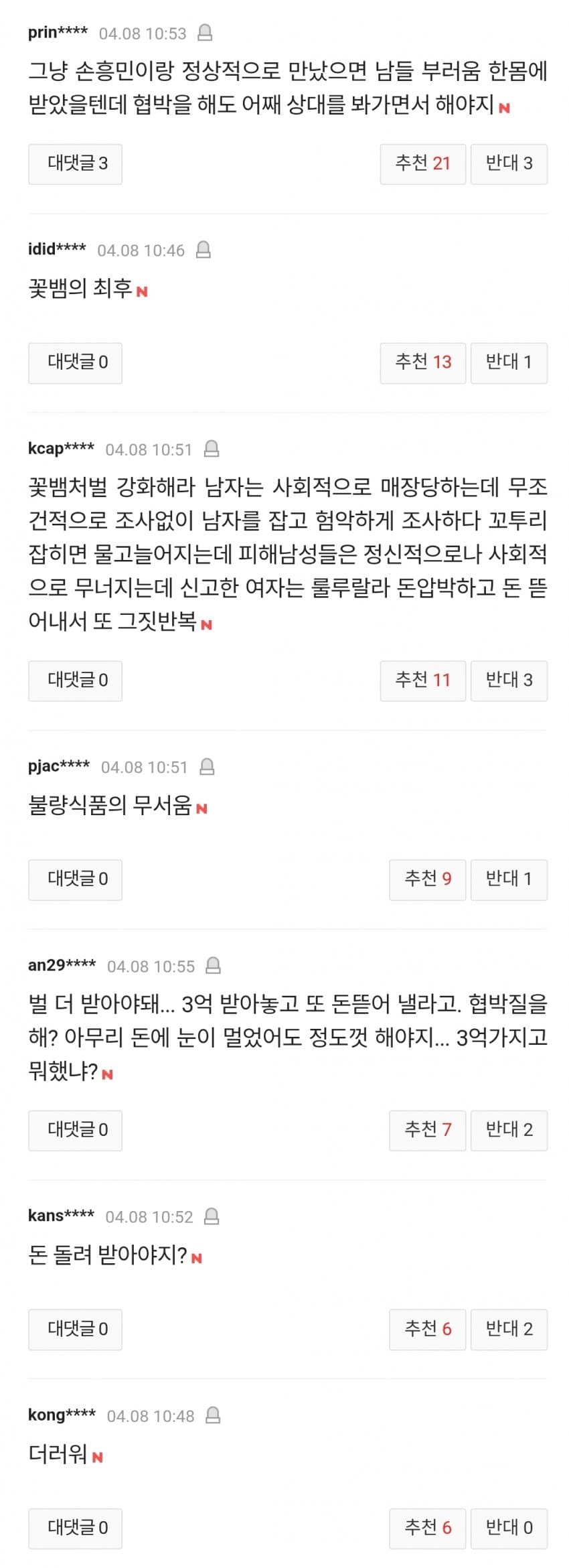Open replies on prin**** comment
The image size is (569, 1568).
click(x=75, y=163)
